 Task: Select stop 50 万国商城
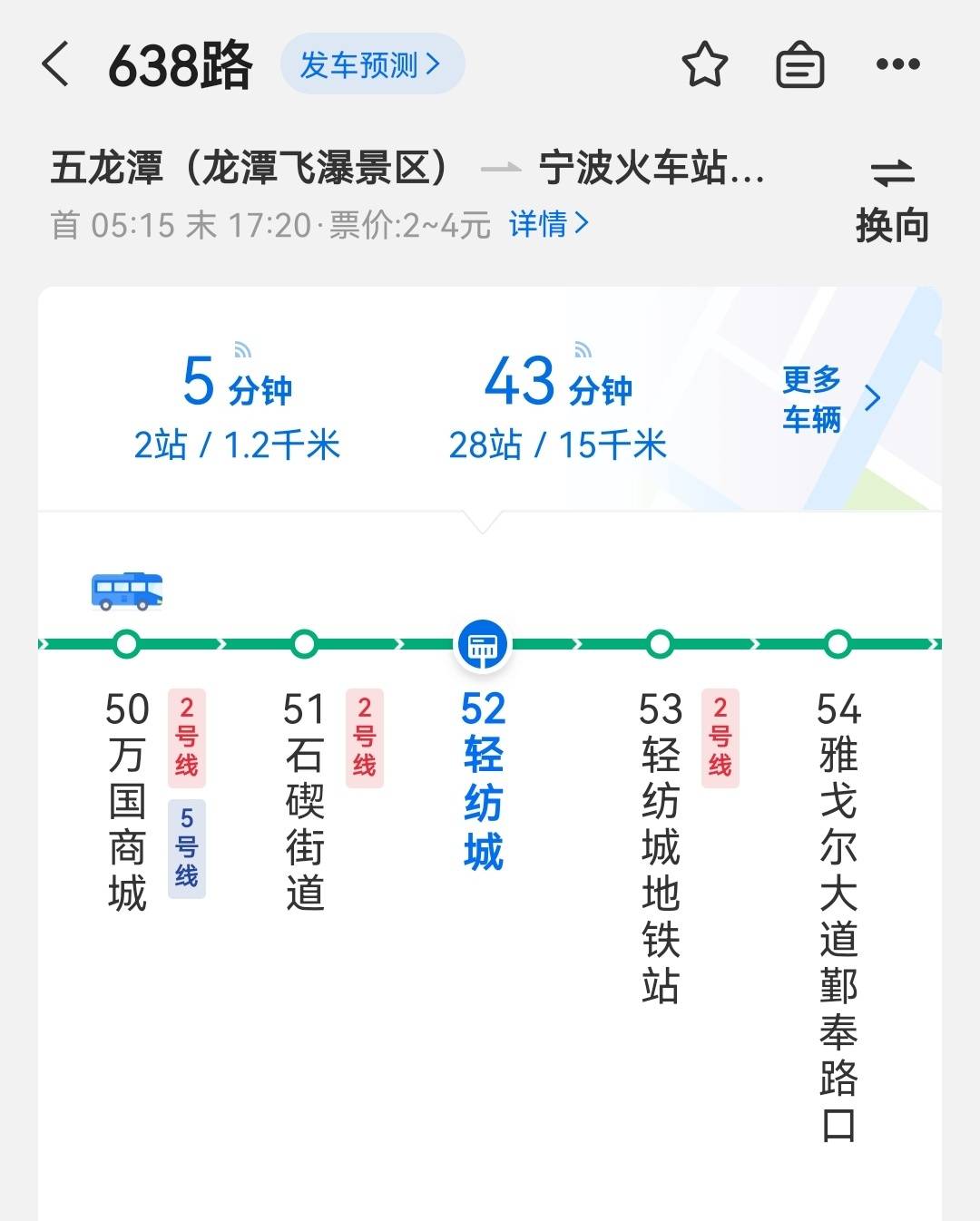[x=127, y=798]
